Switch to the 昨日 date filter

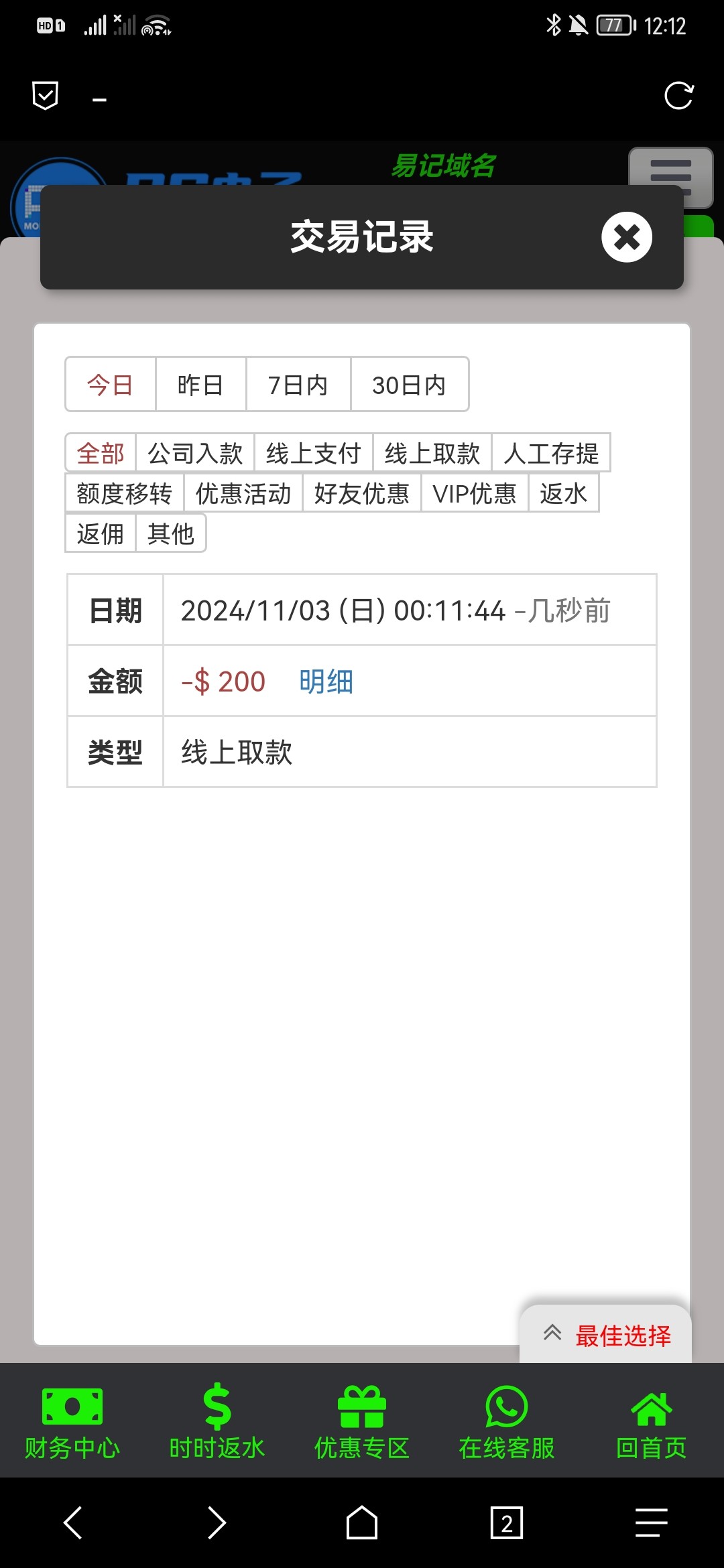(x=200, y=385)
